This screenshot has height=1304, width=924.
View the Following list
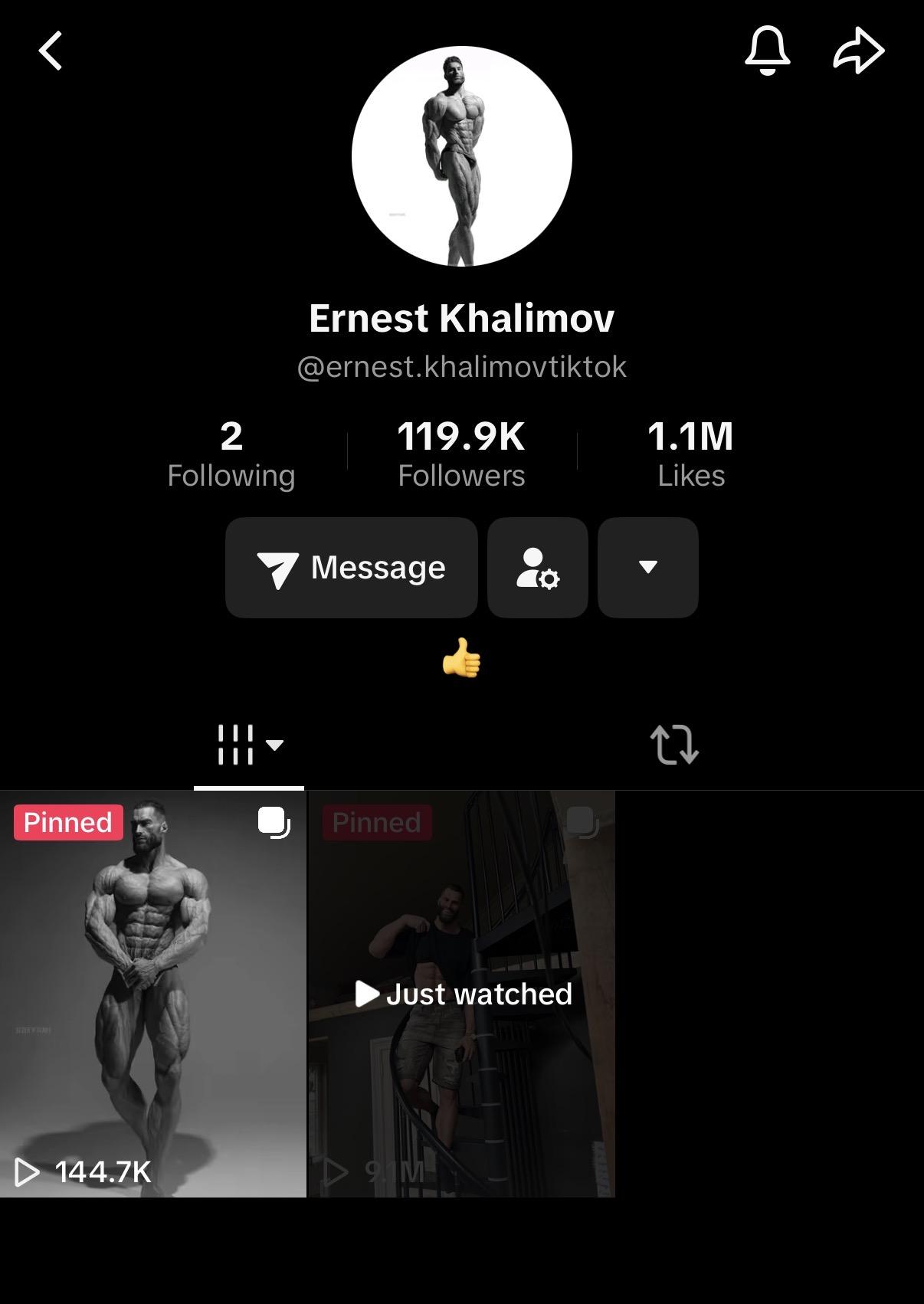231,454
